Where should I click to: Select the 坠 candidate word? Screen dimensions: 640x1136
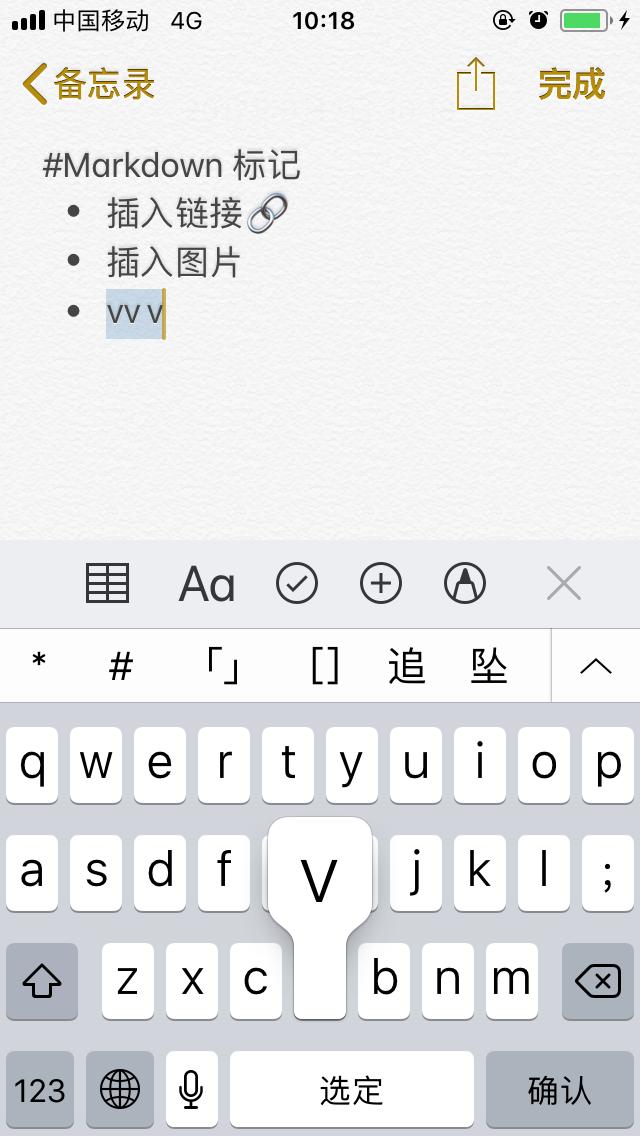point(489,666)
